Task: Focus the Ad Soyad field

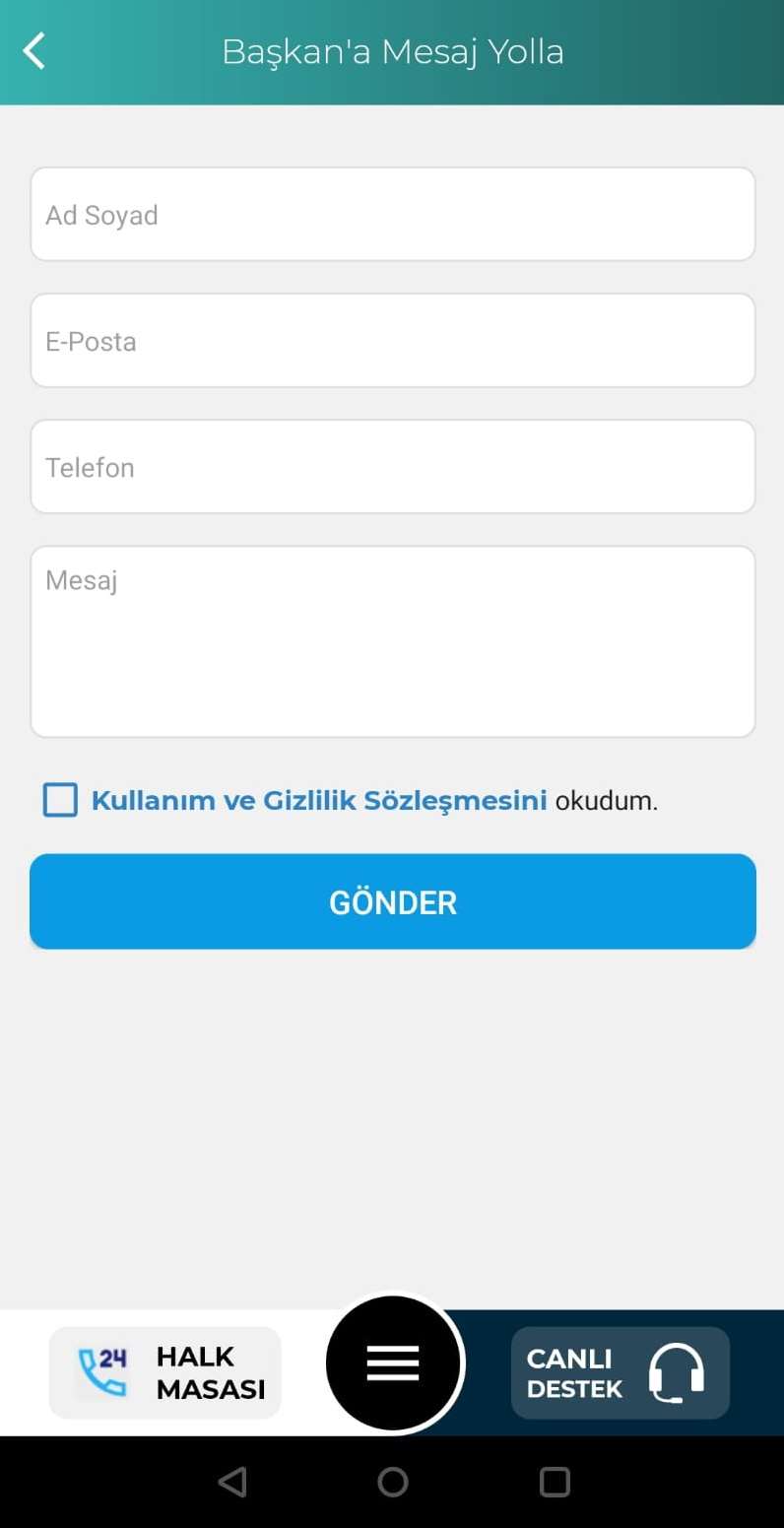Action: pyautogui.click(x=393, y=214)
